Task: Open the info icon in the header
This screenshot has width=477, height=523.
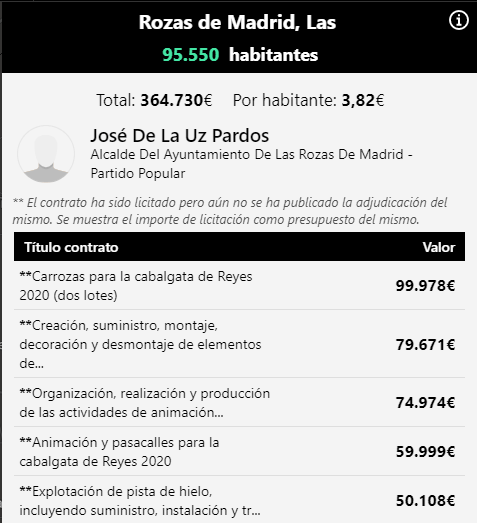Action: coord(459,20)
